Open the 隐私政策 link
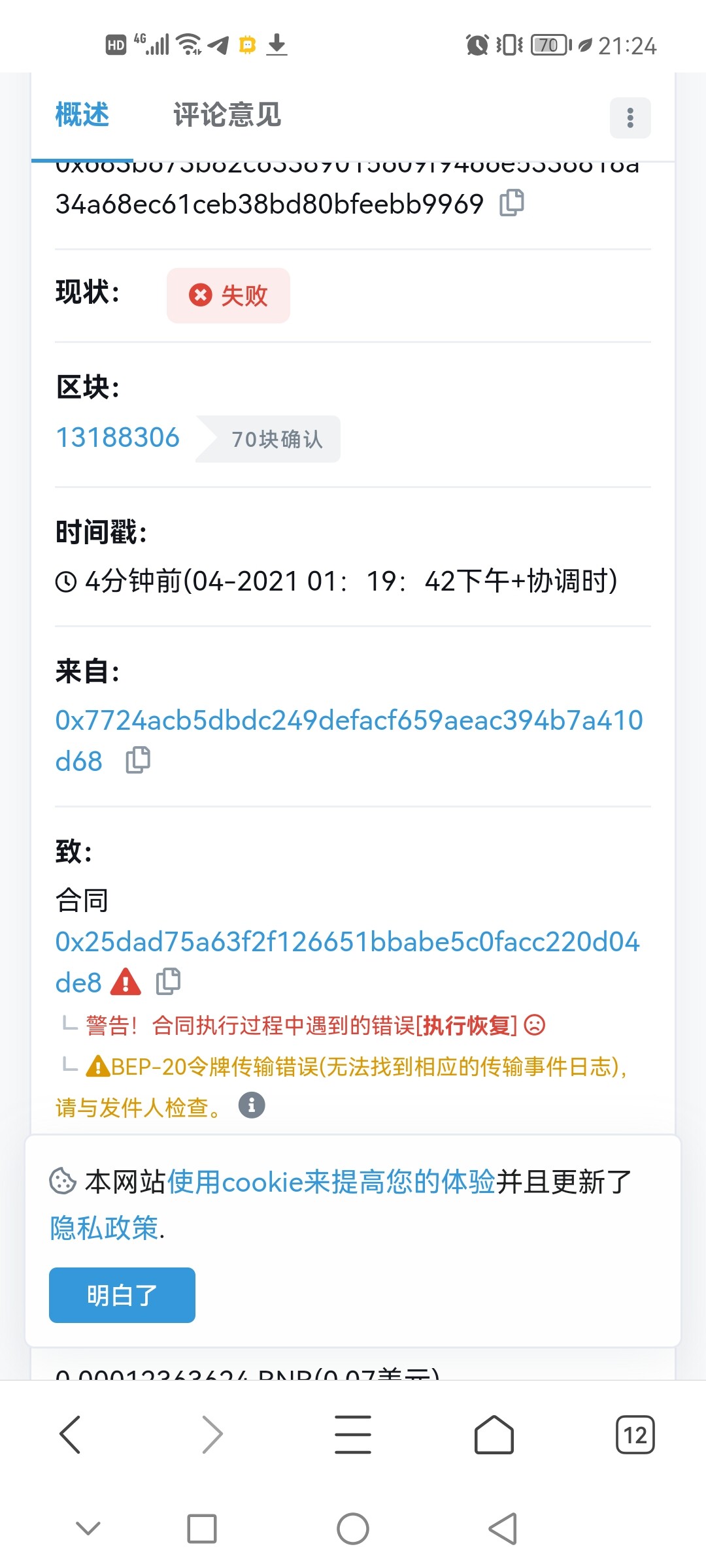The image size is (706, 1568). [x=105, y=1228]
